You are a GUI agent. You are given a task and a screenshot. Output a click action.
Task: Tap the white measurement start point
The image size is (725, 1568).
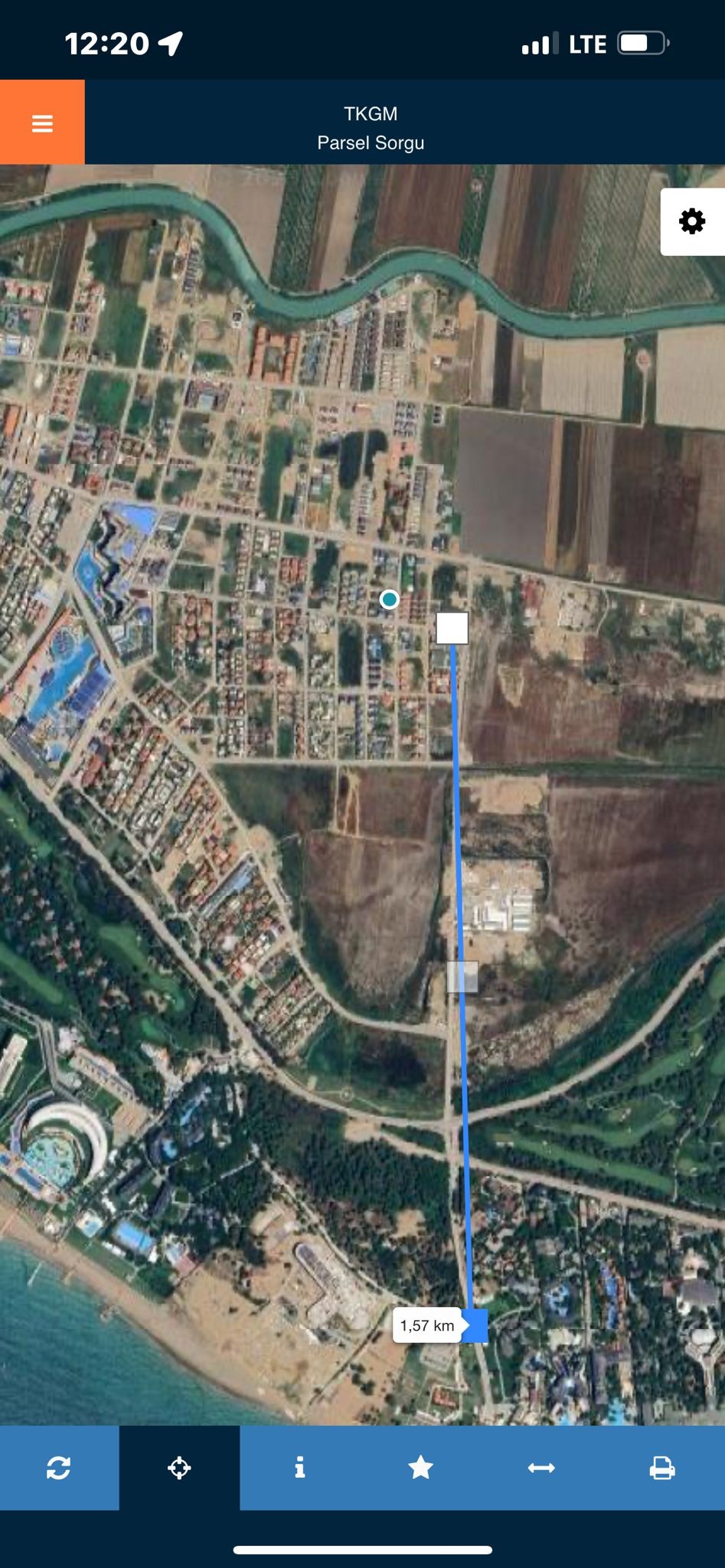pos(452,628)
